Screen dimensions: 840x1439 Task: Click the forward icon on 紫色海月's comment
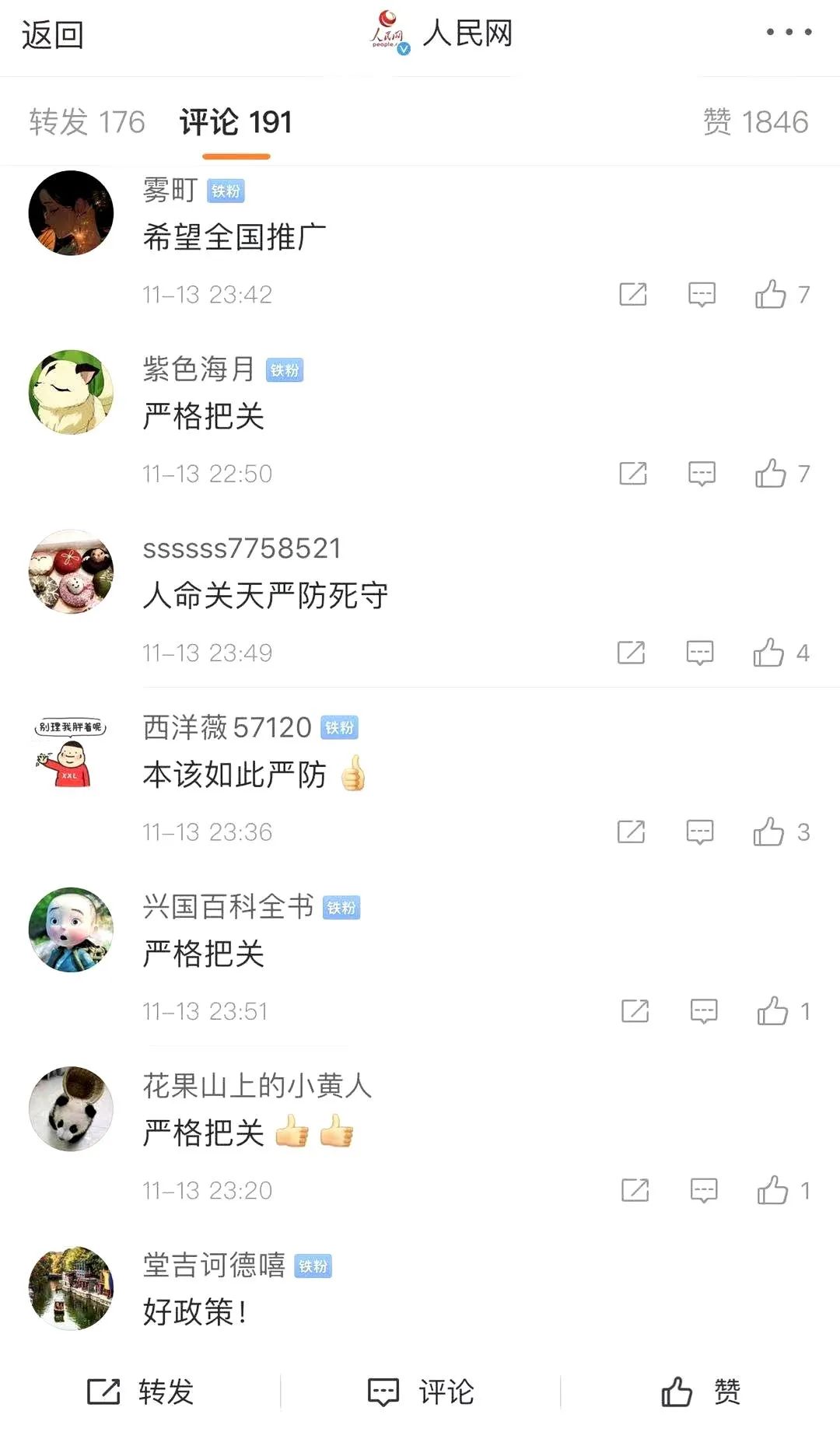pos(634,473)
